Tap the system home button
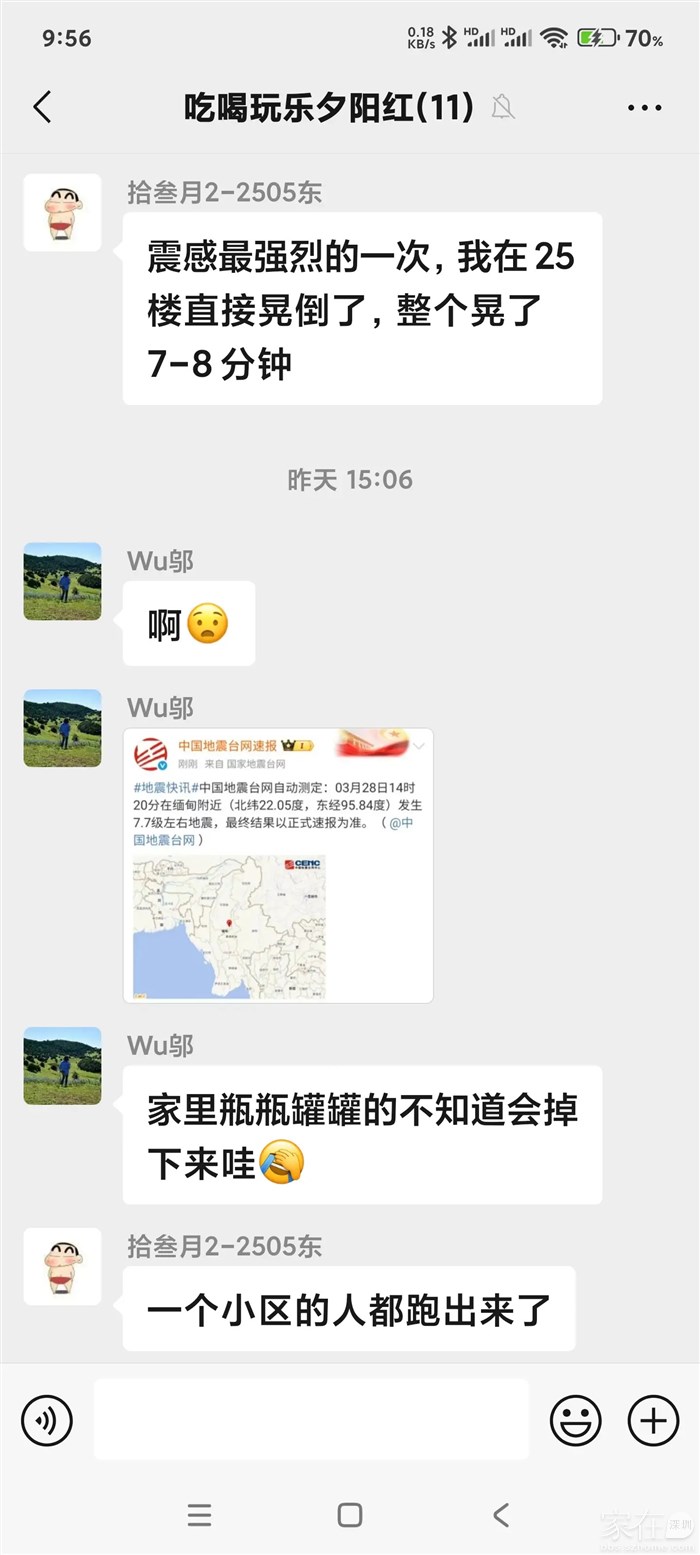 [x=350, y=1515]
